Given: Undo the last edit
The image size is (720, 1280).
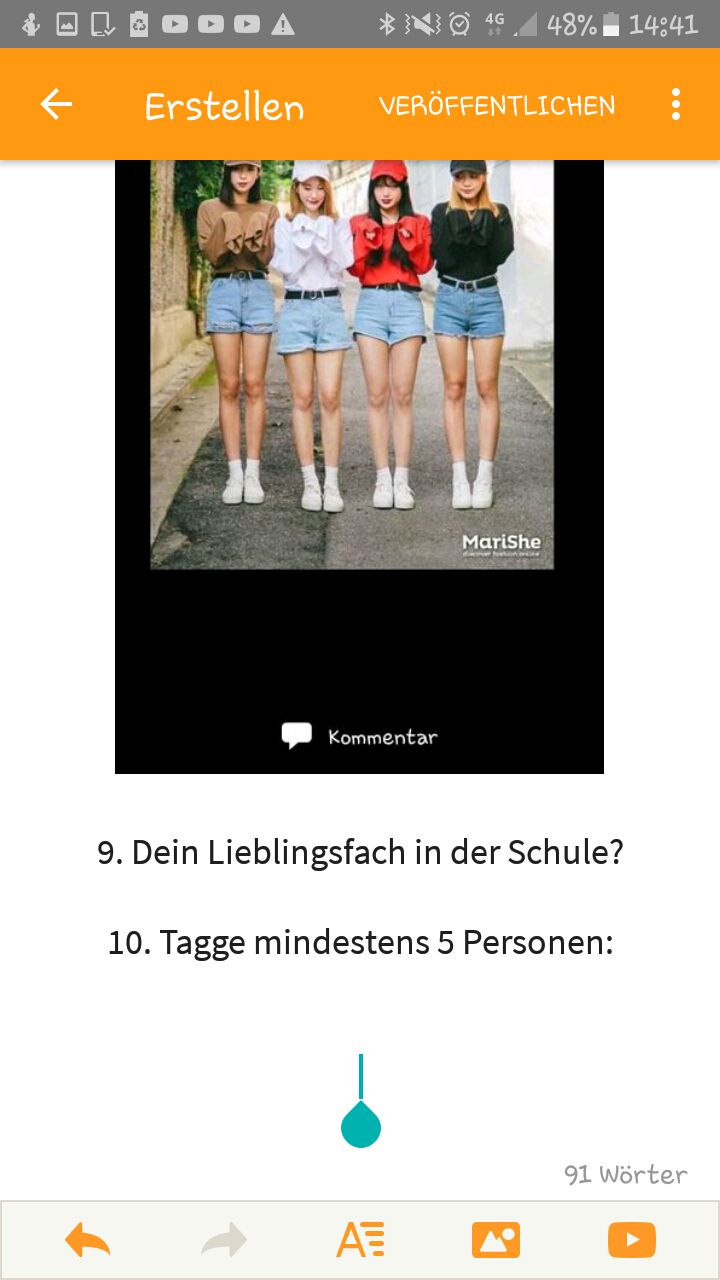Looking at the screenshot, I should click(88, 1241).
